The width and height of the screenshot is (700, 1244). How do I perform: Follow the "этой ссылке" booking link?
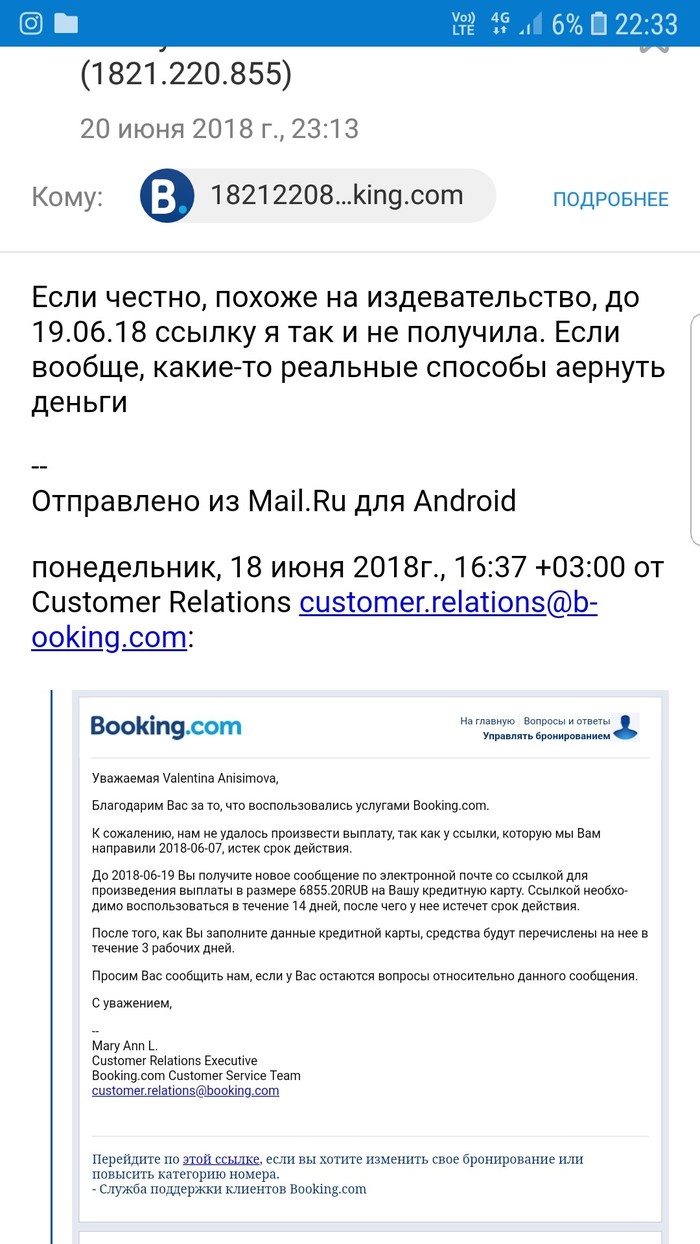click(221, 1159)
